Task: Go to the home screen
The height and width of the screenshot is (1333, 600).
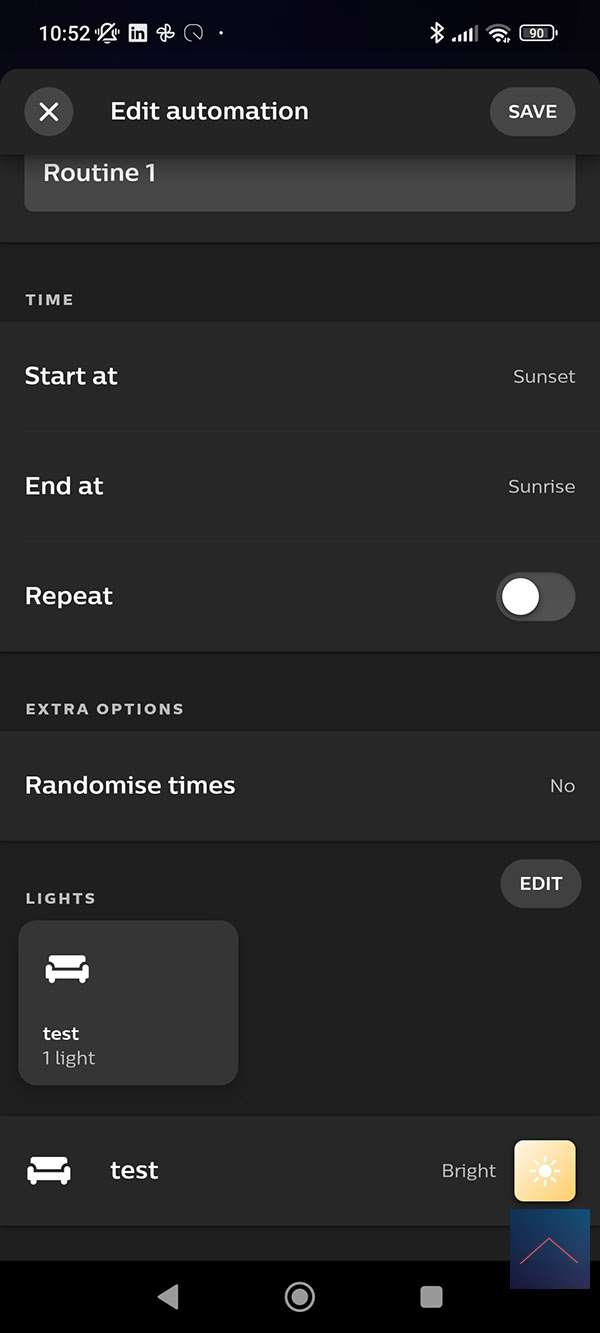Action: (299, 1297)
